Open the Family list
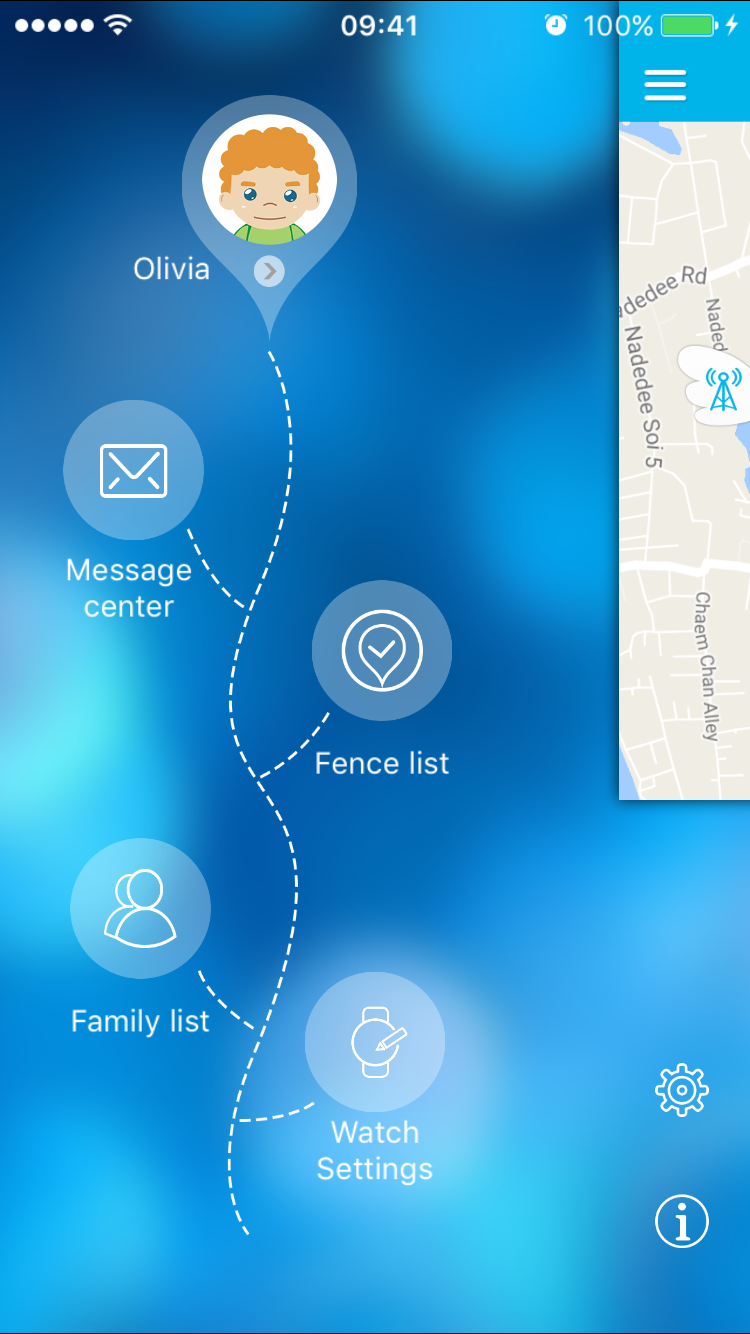This screenshot has width=750, height=1334. (x=140, y=908)
